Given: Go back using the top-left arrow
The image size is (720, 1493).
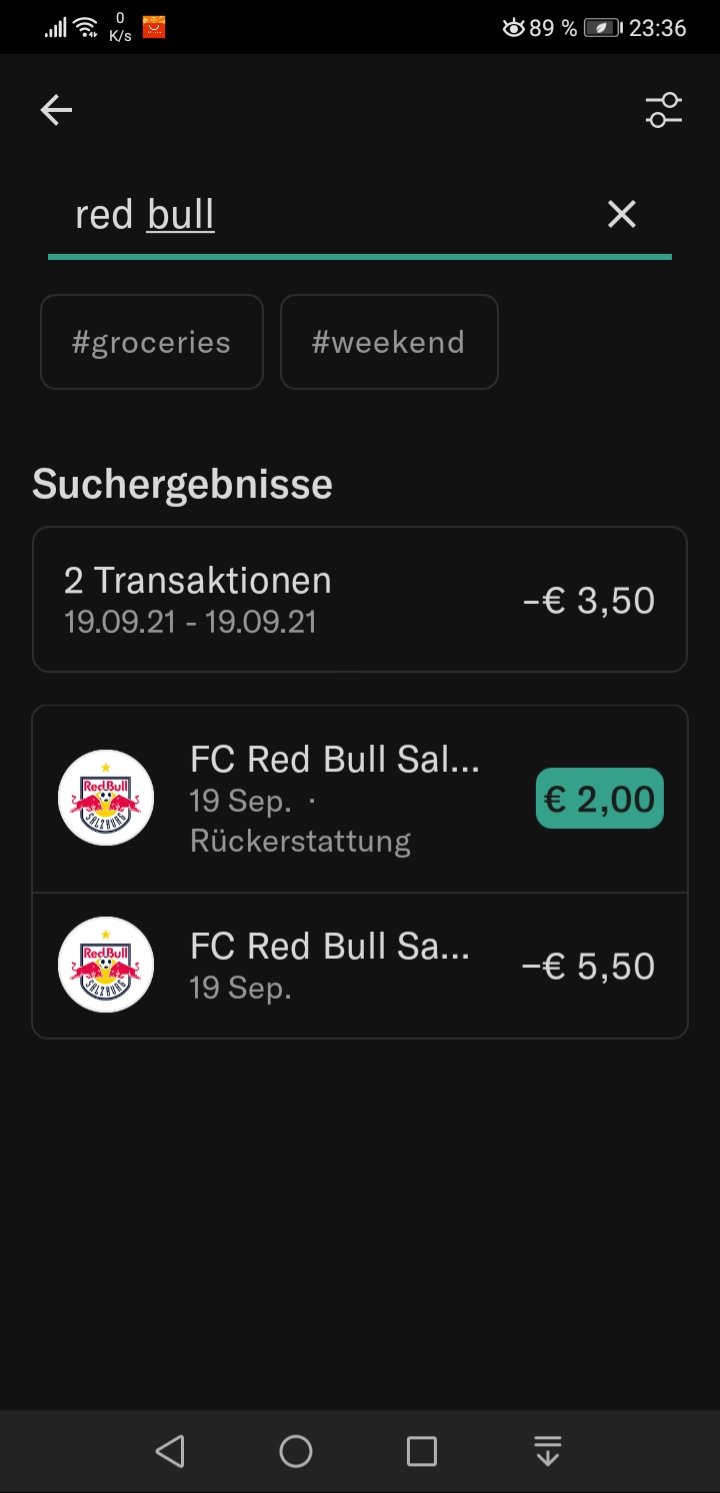Looking at the screenshot, I should point(56,110).
